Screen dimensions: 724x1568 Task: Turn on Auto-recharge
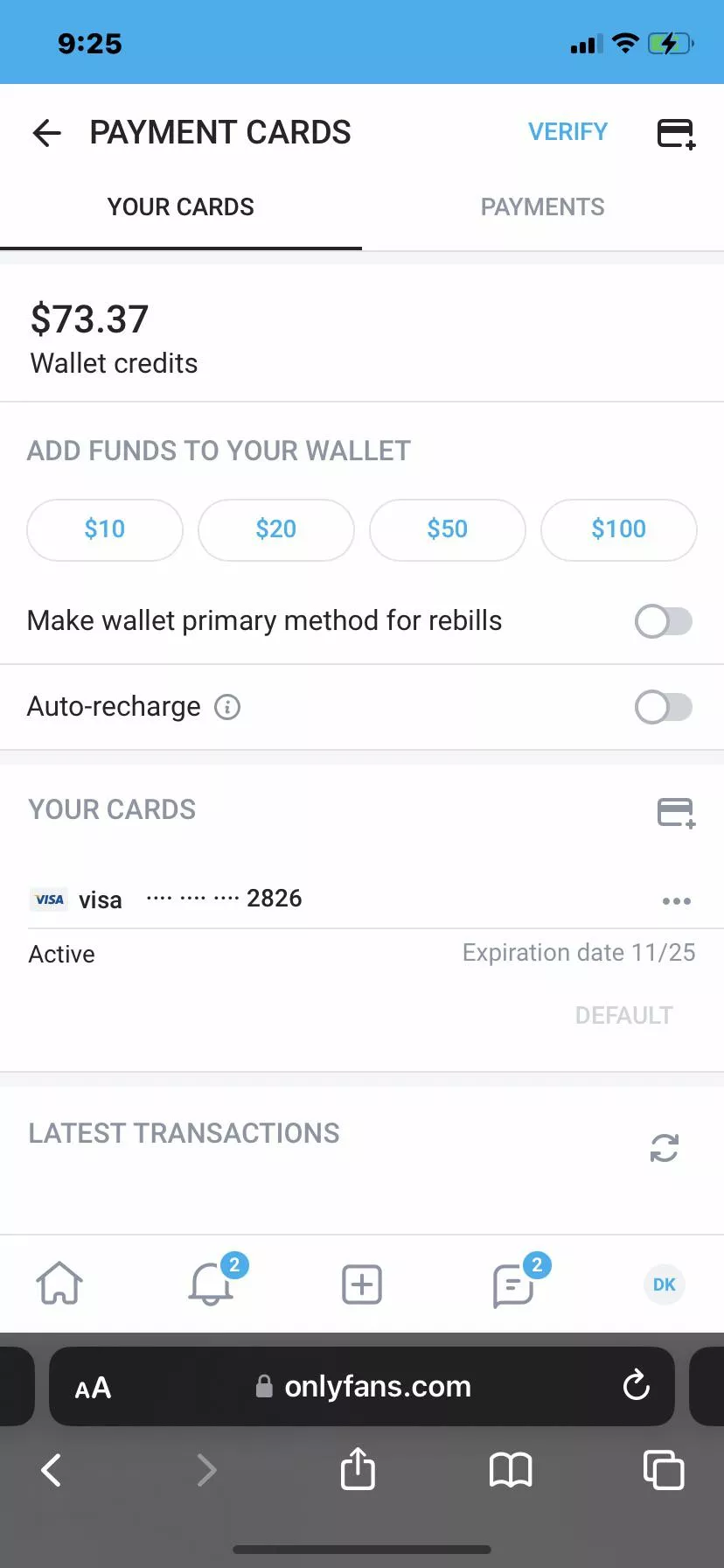663,707
